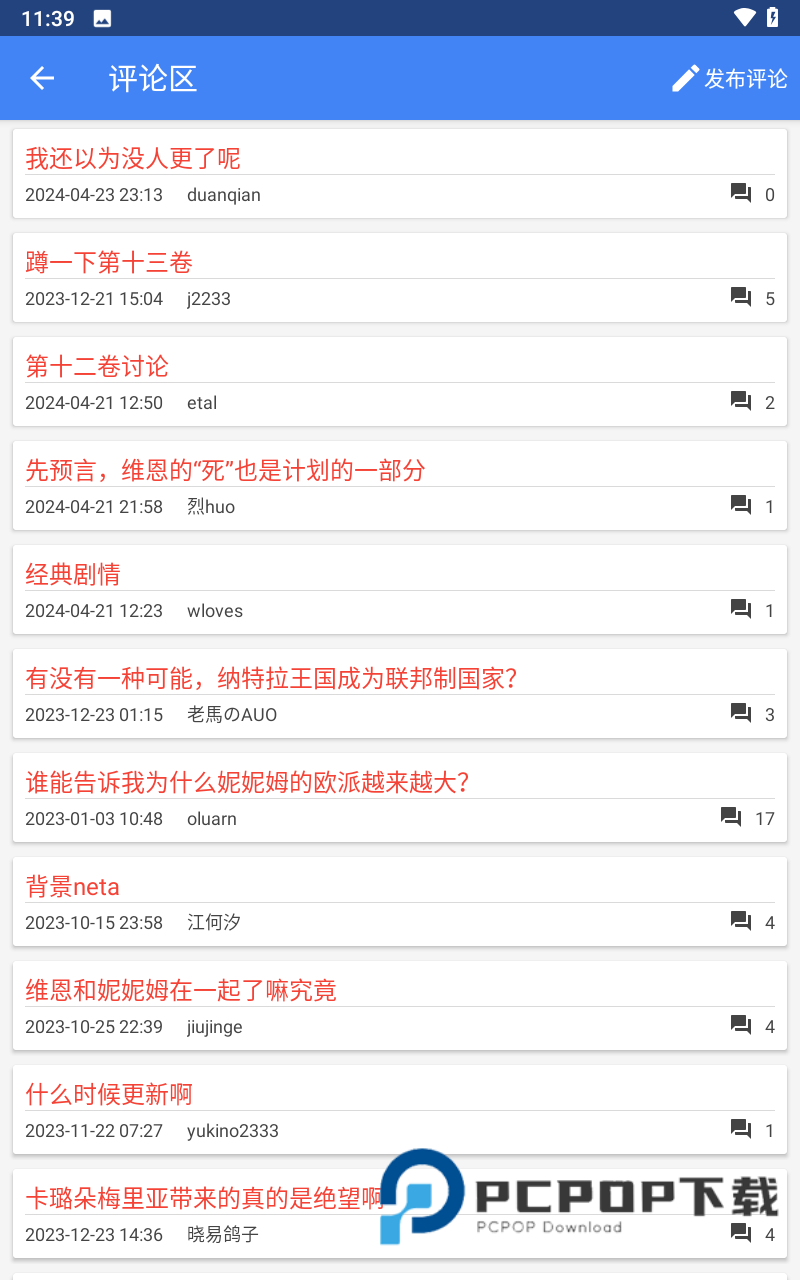Image resolution: width=800 pixels, height=1280 pixels.
Task: Click 发布评论 to post a comment
Action: coord(745,78)
